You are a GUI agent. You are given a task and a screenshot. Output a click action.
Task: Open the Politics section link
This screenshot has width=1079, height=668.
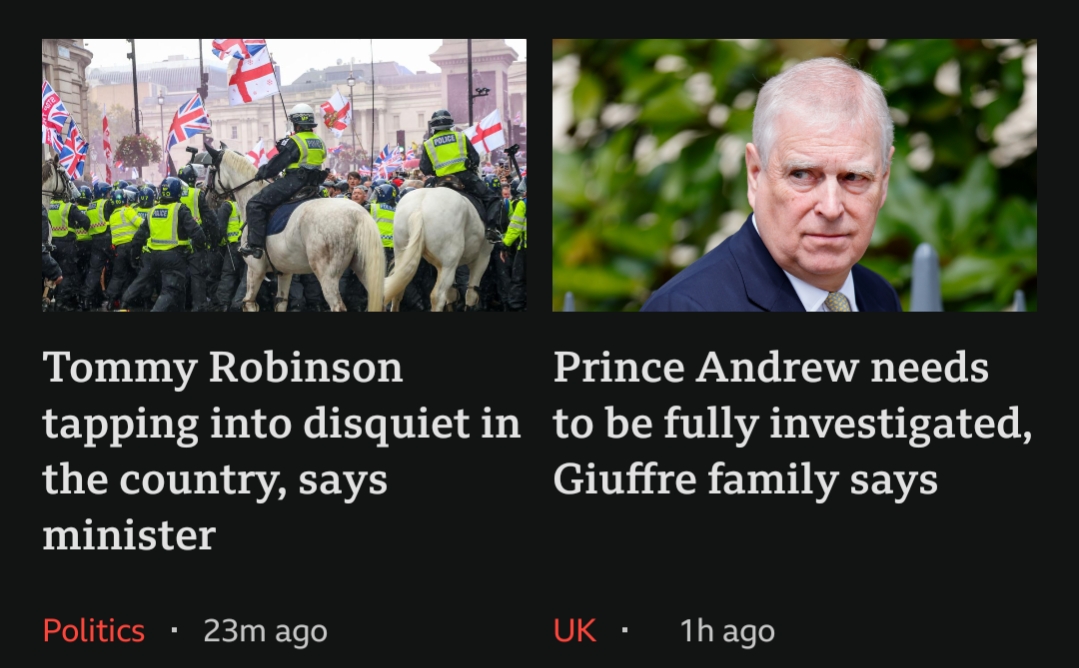(x=93, y=631)
